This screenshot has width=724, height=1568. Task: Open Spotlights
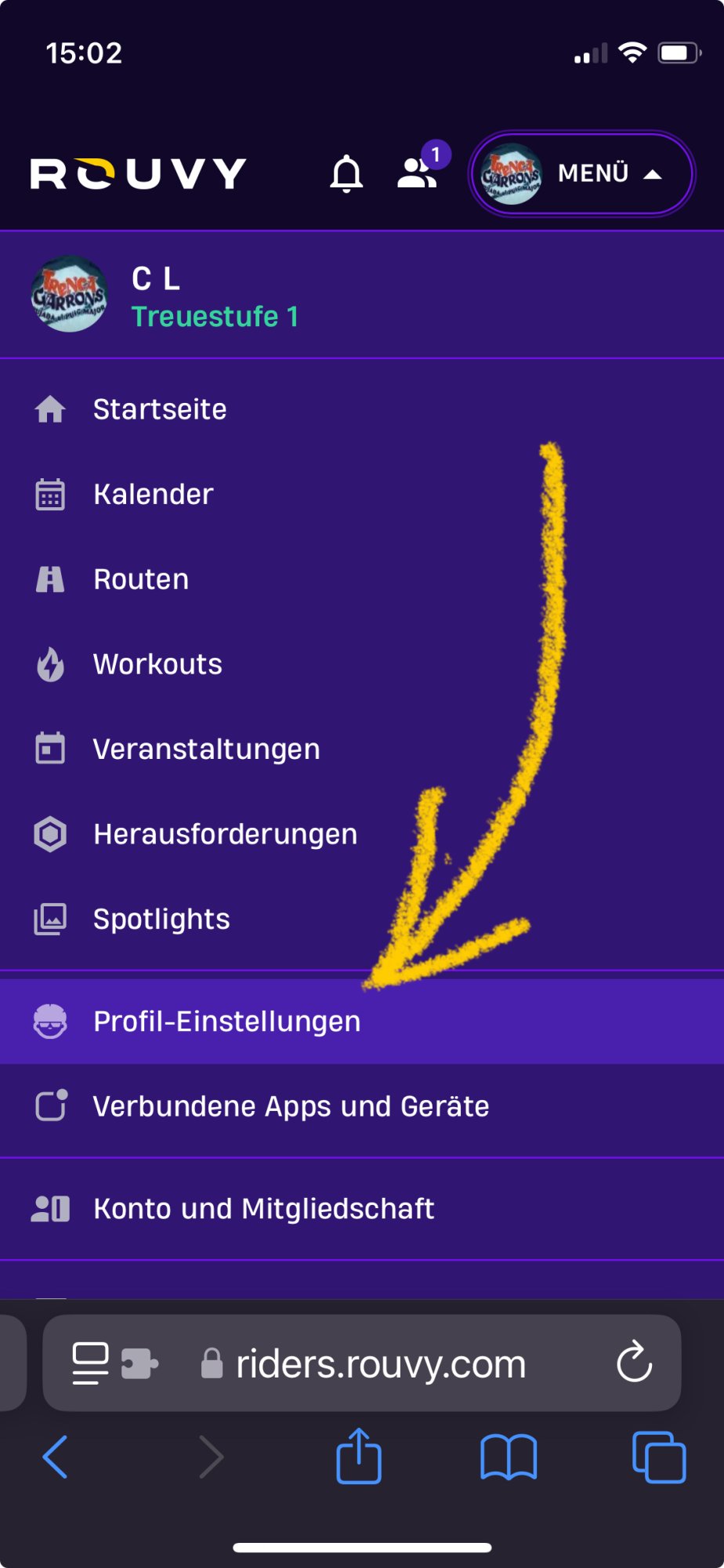[x=161, y=919]
